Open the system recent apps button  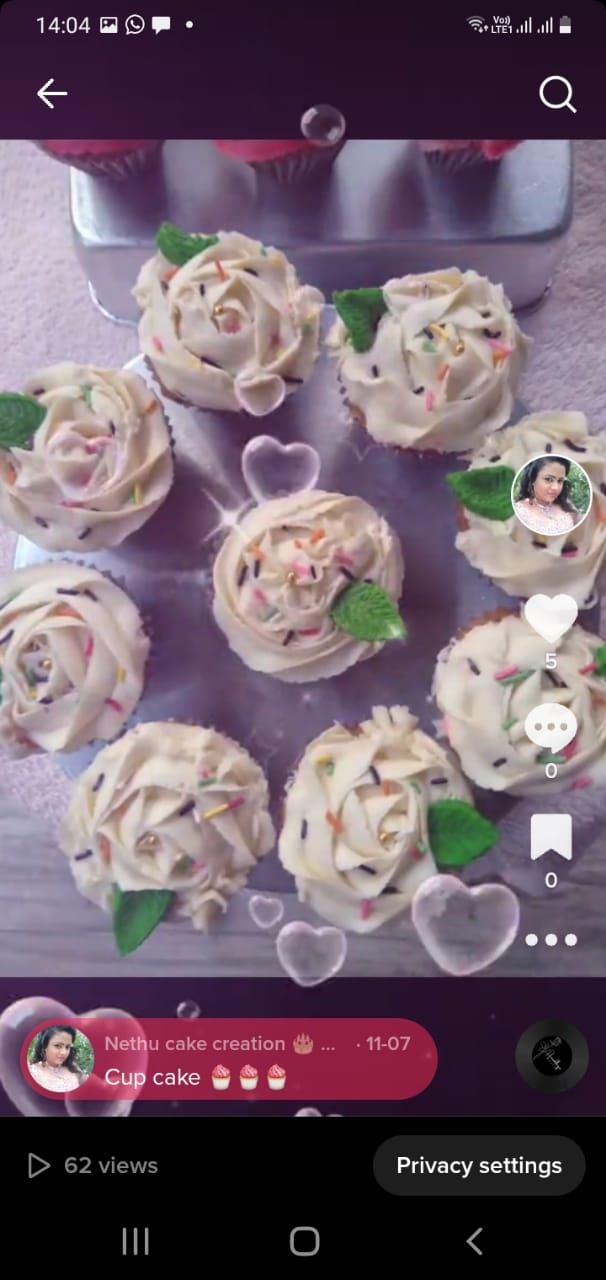tap(135, 1241)
